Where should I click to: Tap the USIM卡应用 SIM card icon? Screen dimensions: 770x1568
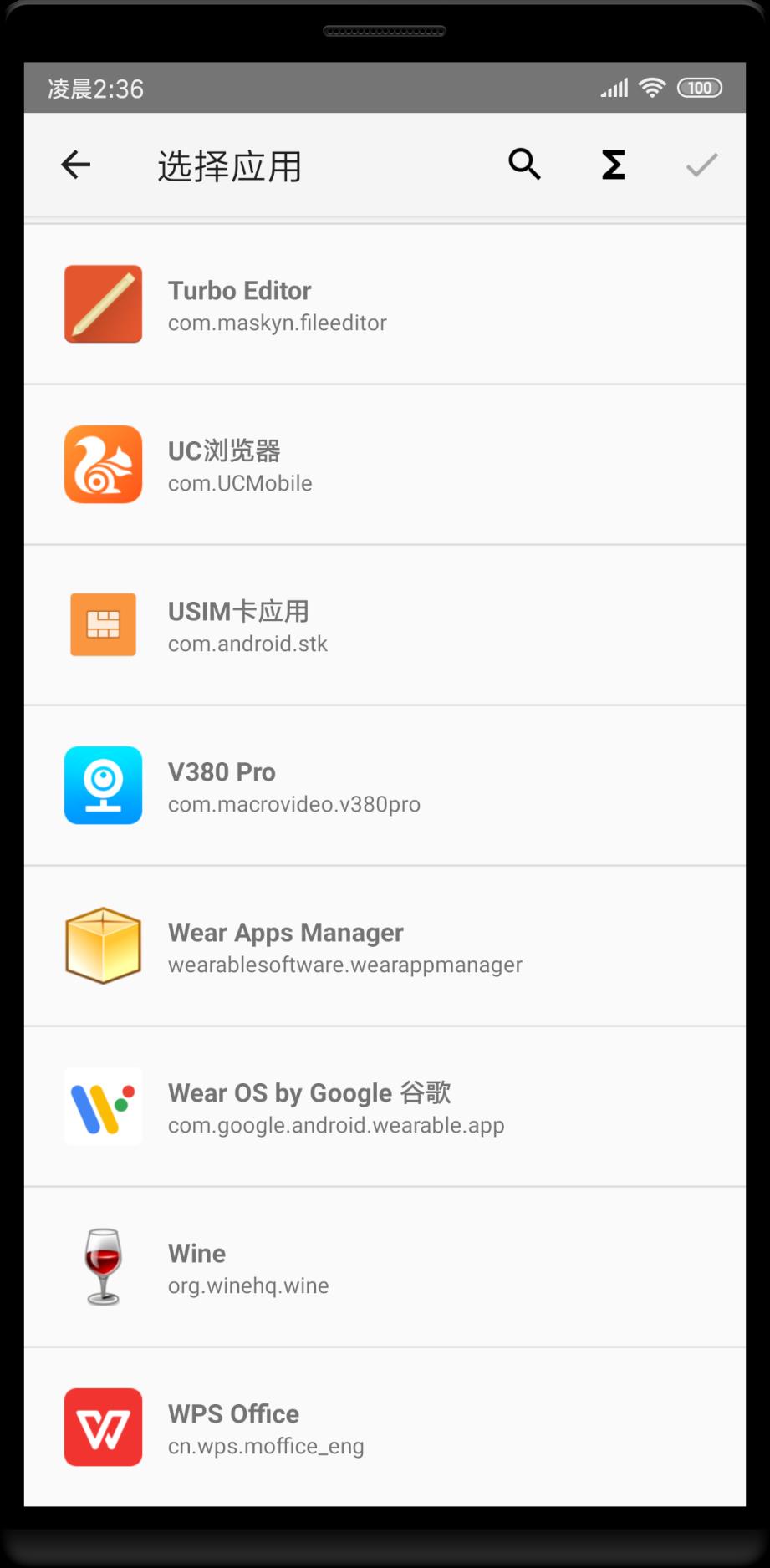click(x=103, y=624)
